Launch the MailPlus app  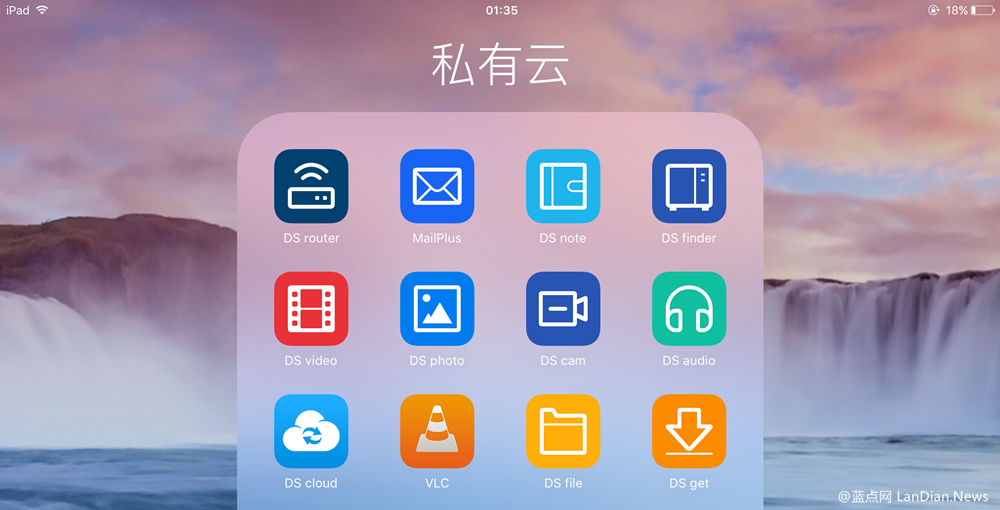click(x=437, y=186)
